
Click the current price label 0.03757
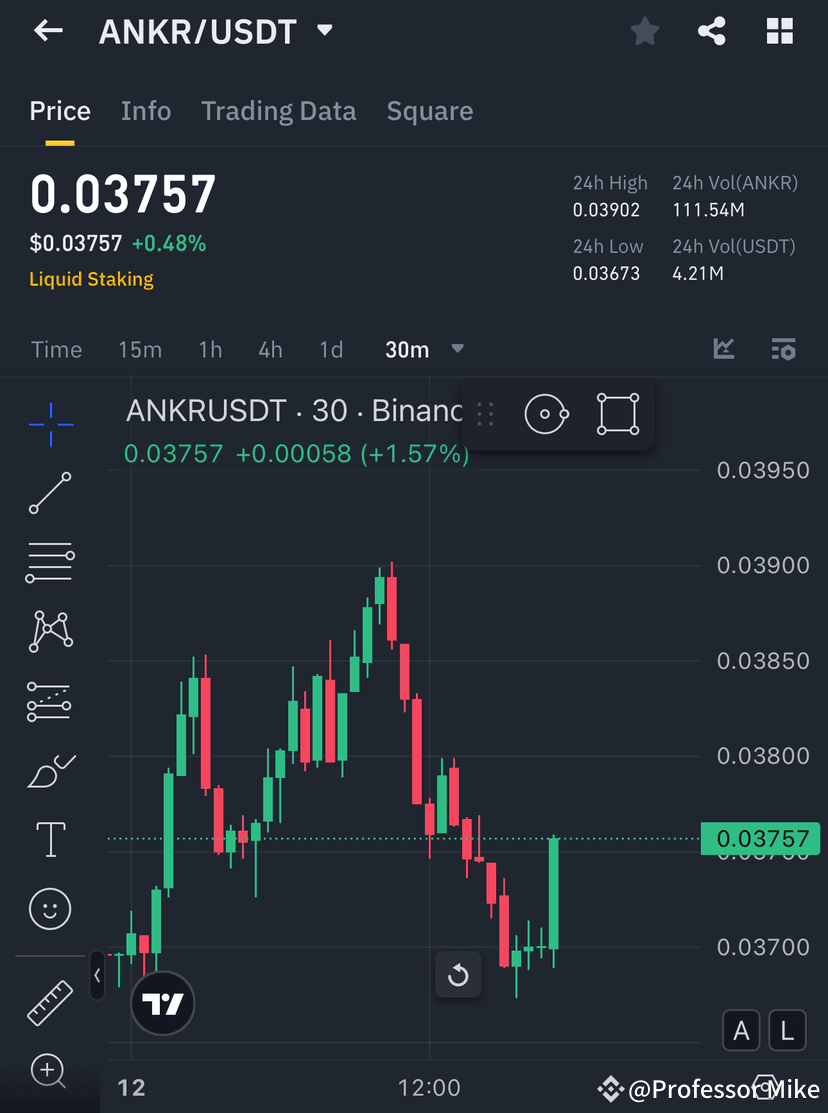761,839
